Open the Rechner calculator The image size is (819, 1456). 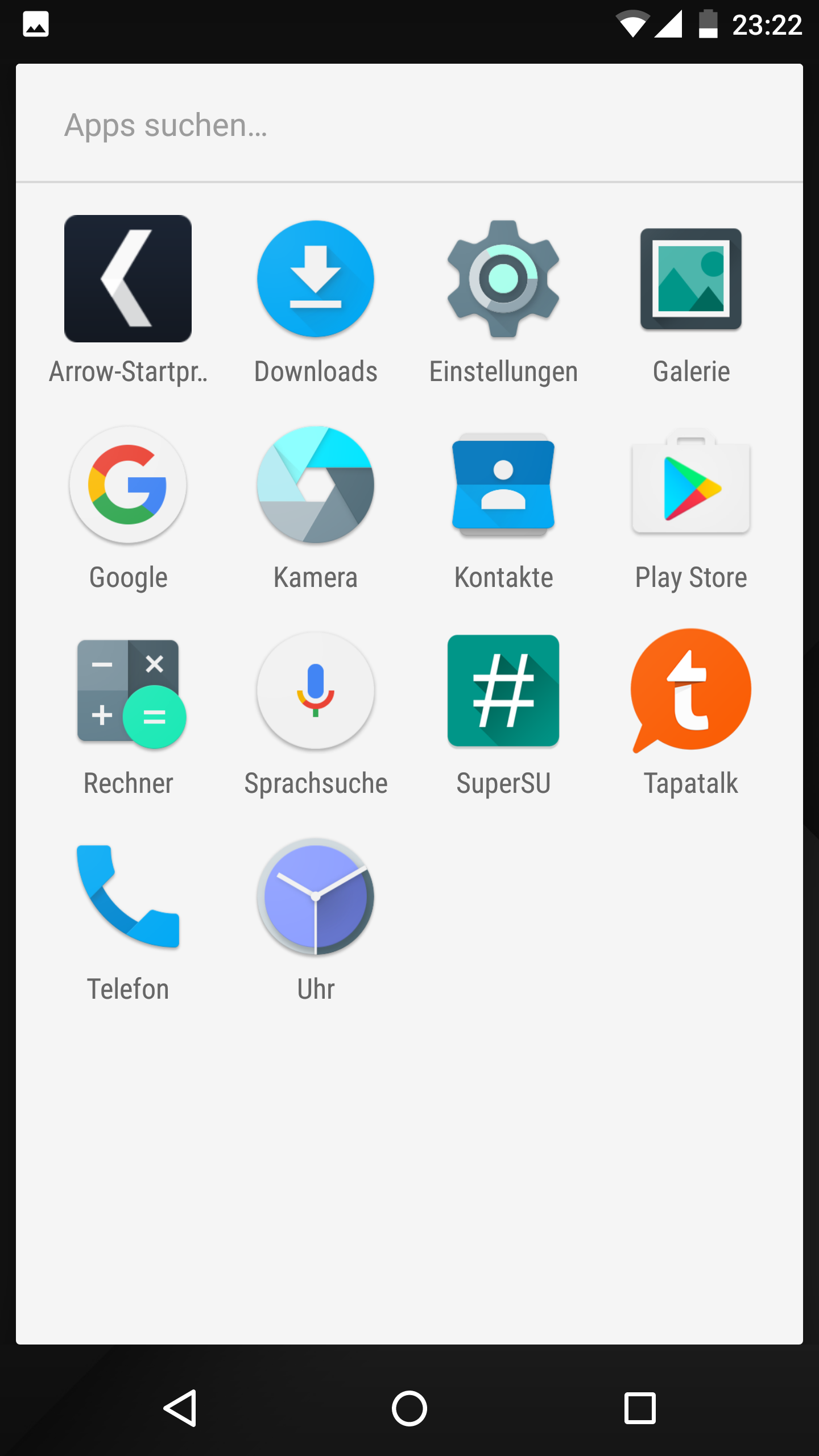pos(128,690)
